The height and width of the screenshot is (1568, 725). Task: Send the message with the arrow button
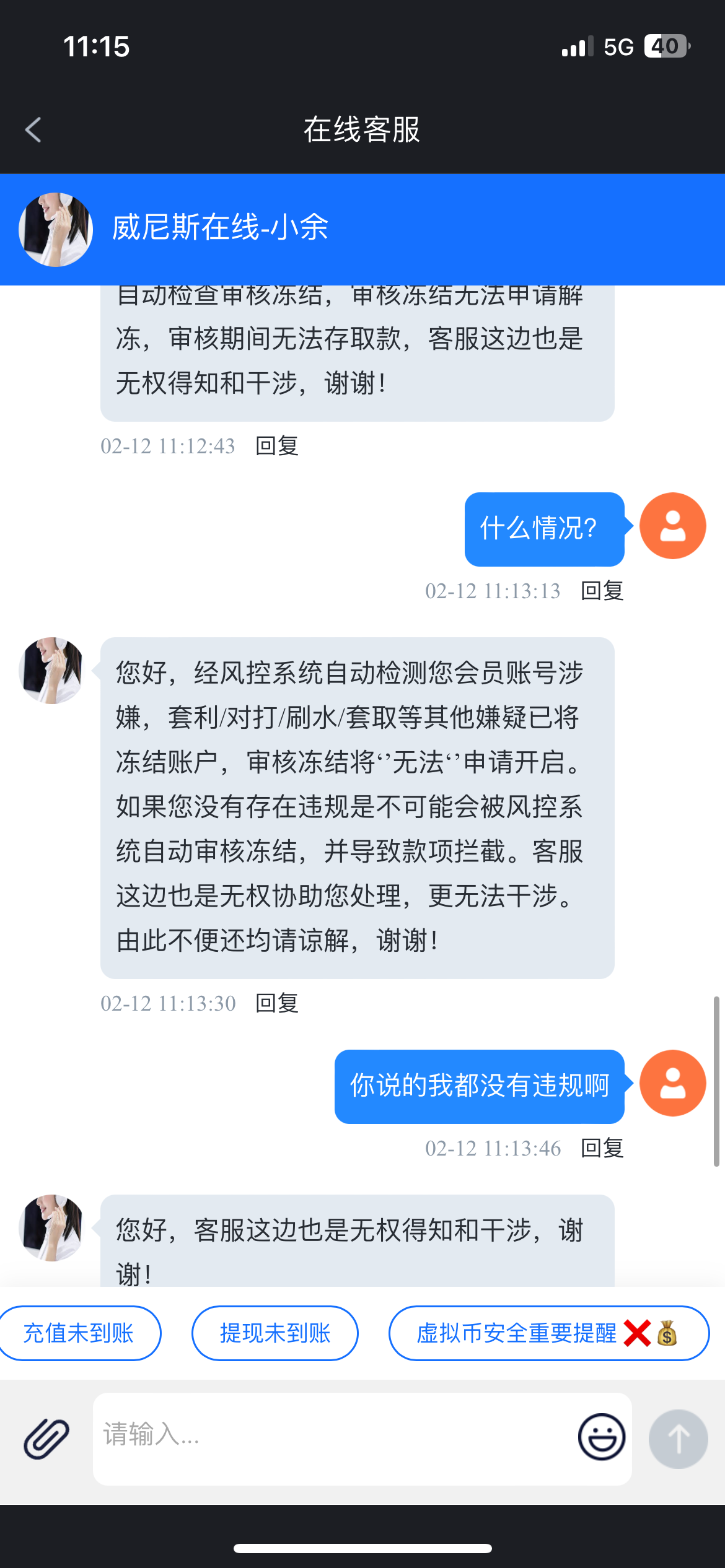click(678, 1438)
